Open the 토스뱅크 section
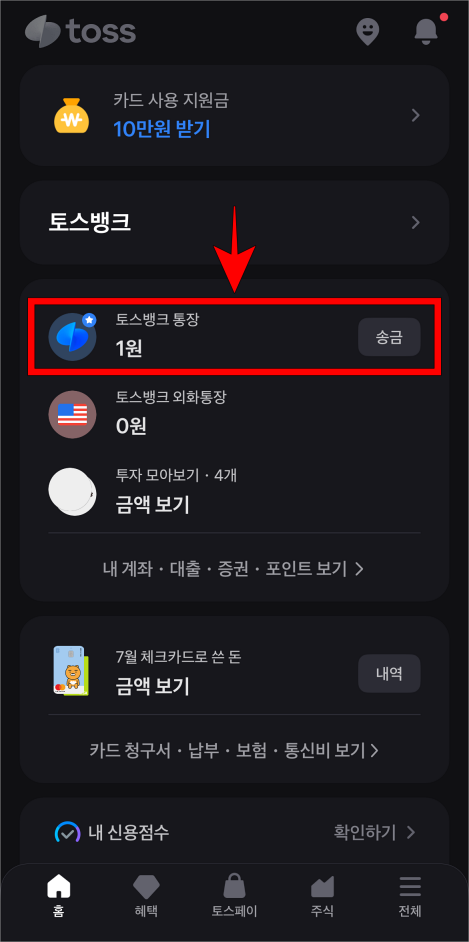The height and width of the screenshot is (942, 469). coord(235,222)
